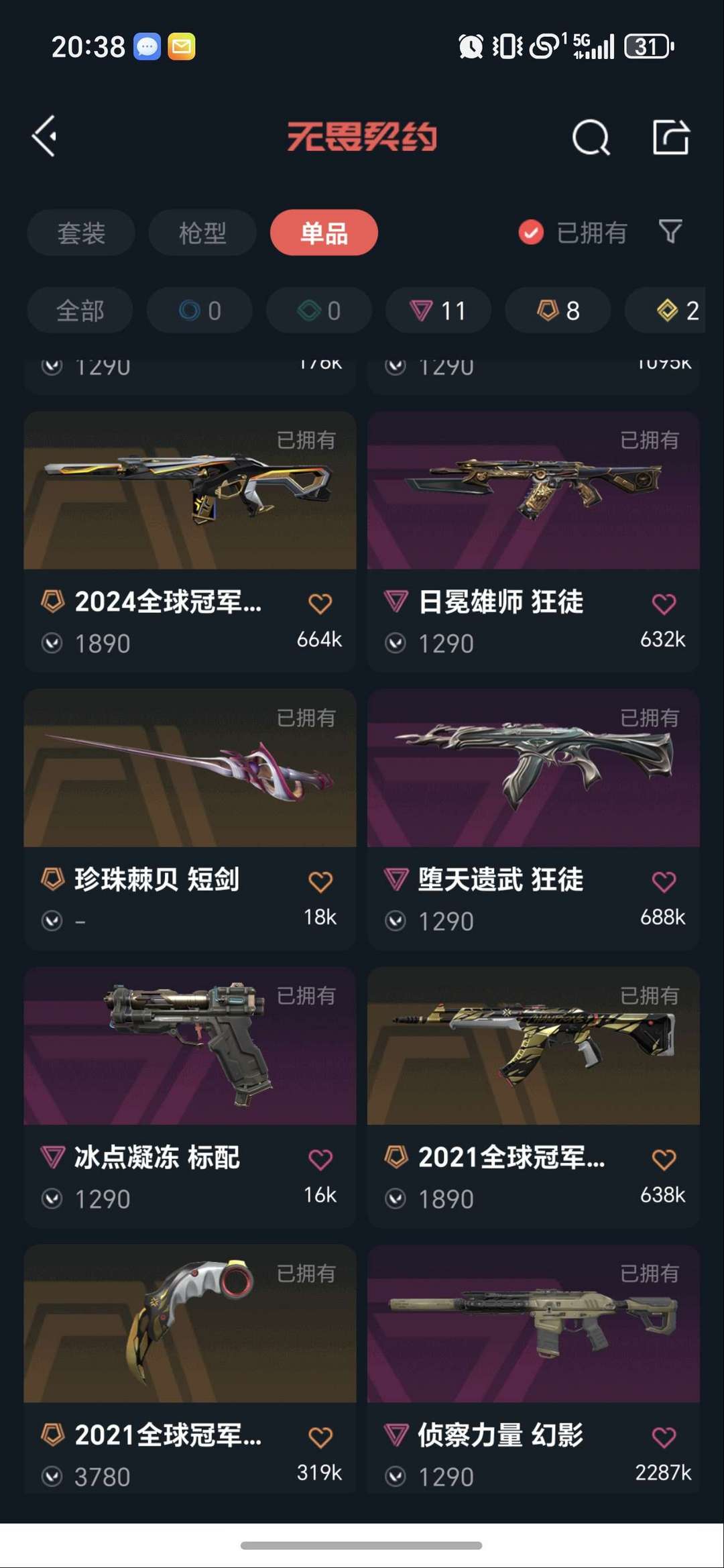Go back using the arrow icon
This screenshot has width=724, height=1568.
(x=44, y=136)
